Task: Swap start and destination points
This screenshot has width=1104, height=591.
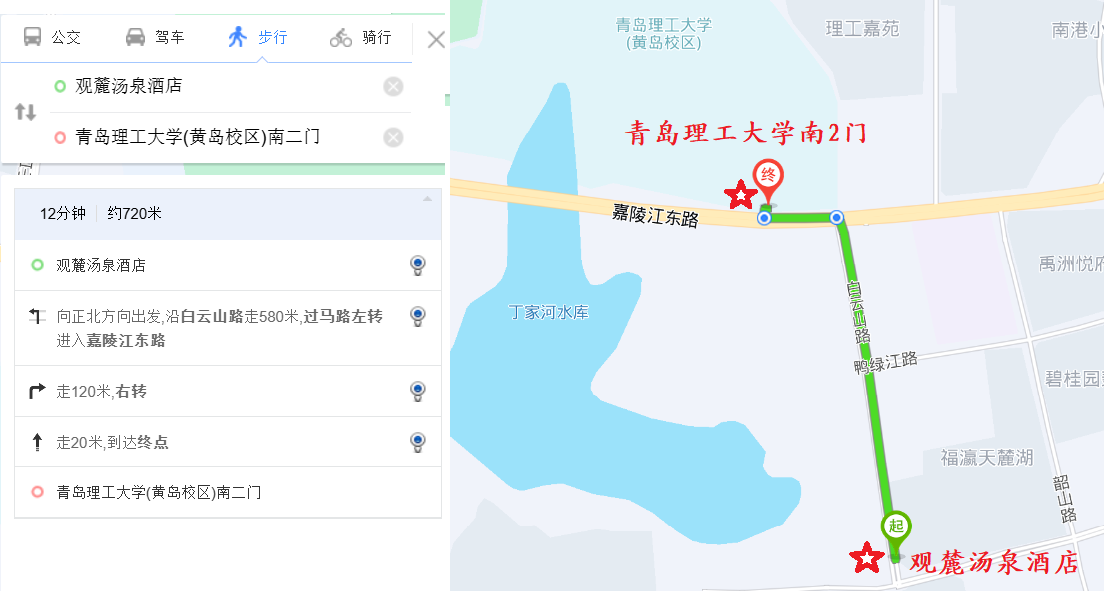Action: coord(25,112)
